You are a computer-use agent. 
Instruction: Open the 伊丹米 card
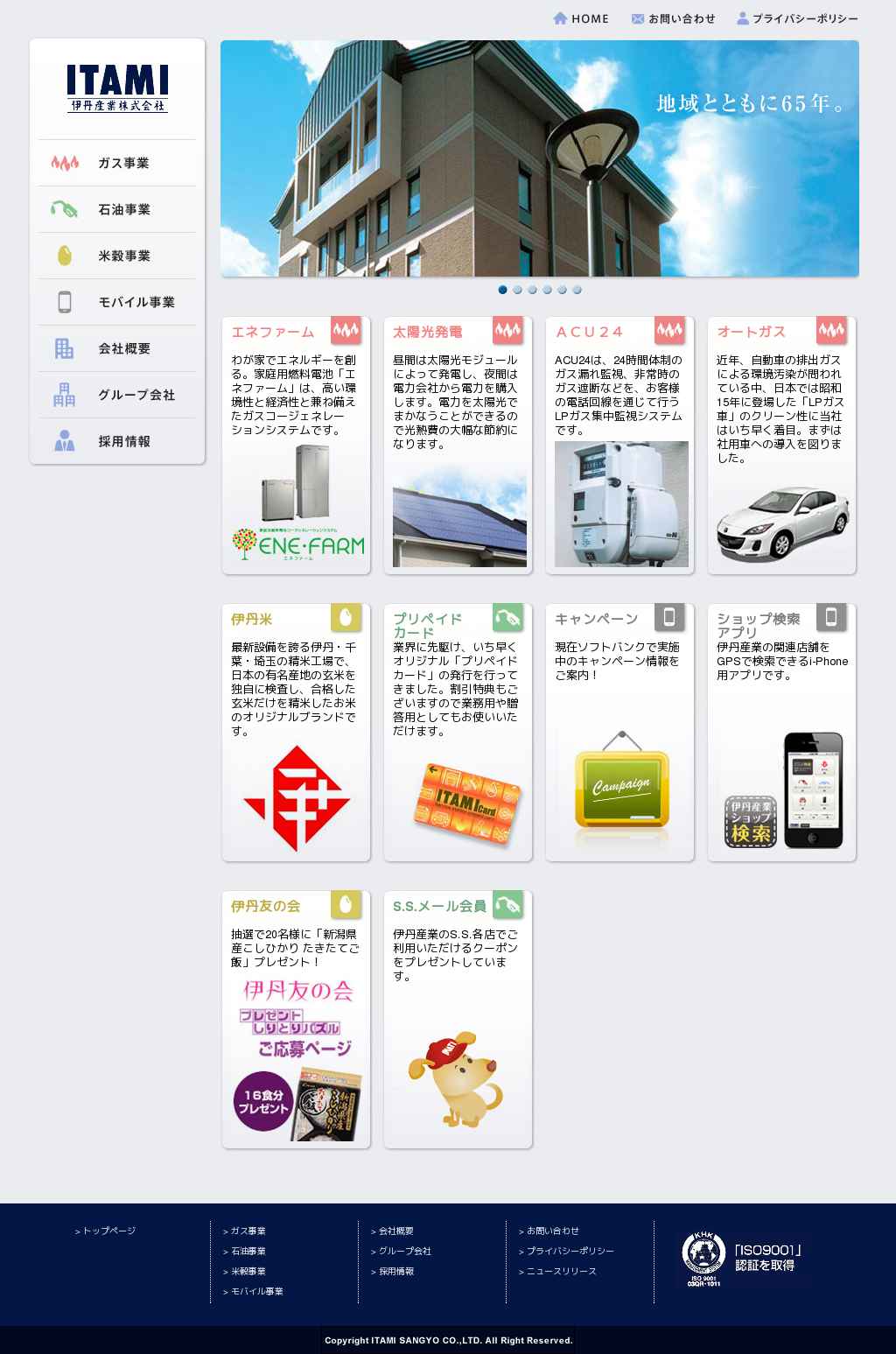coord(296,733)
